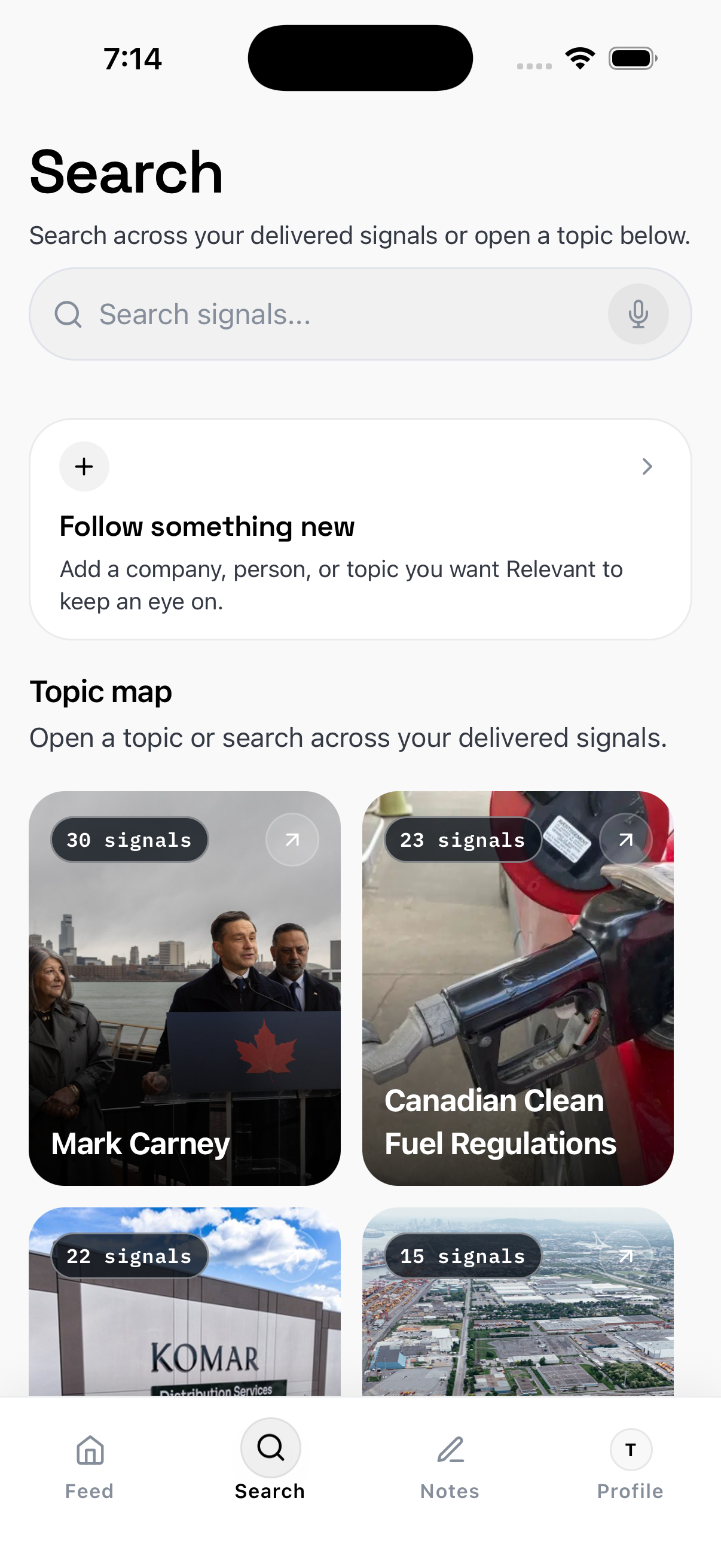Screen dimensions: 721x1568
Task: Tap the plus icon to follow something new
Action: coord(84,466)
